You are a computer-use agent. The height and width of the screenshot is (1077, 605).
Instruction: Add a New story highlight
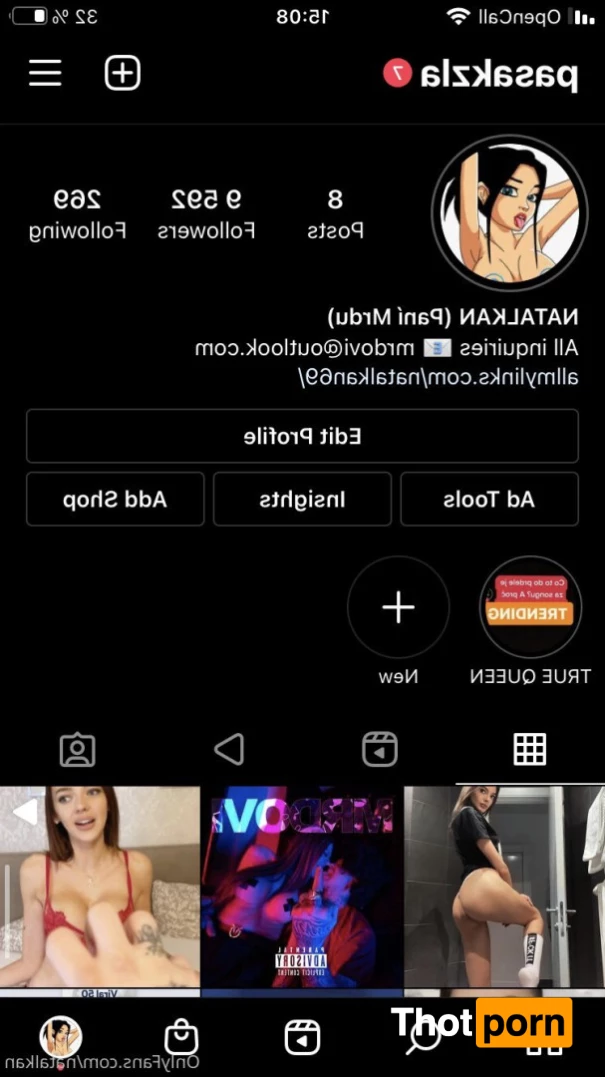[x=398, y=607]
